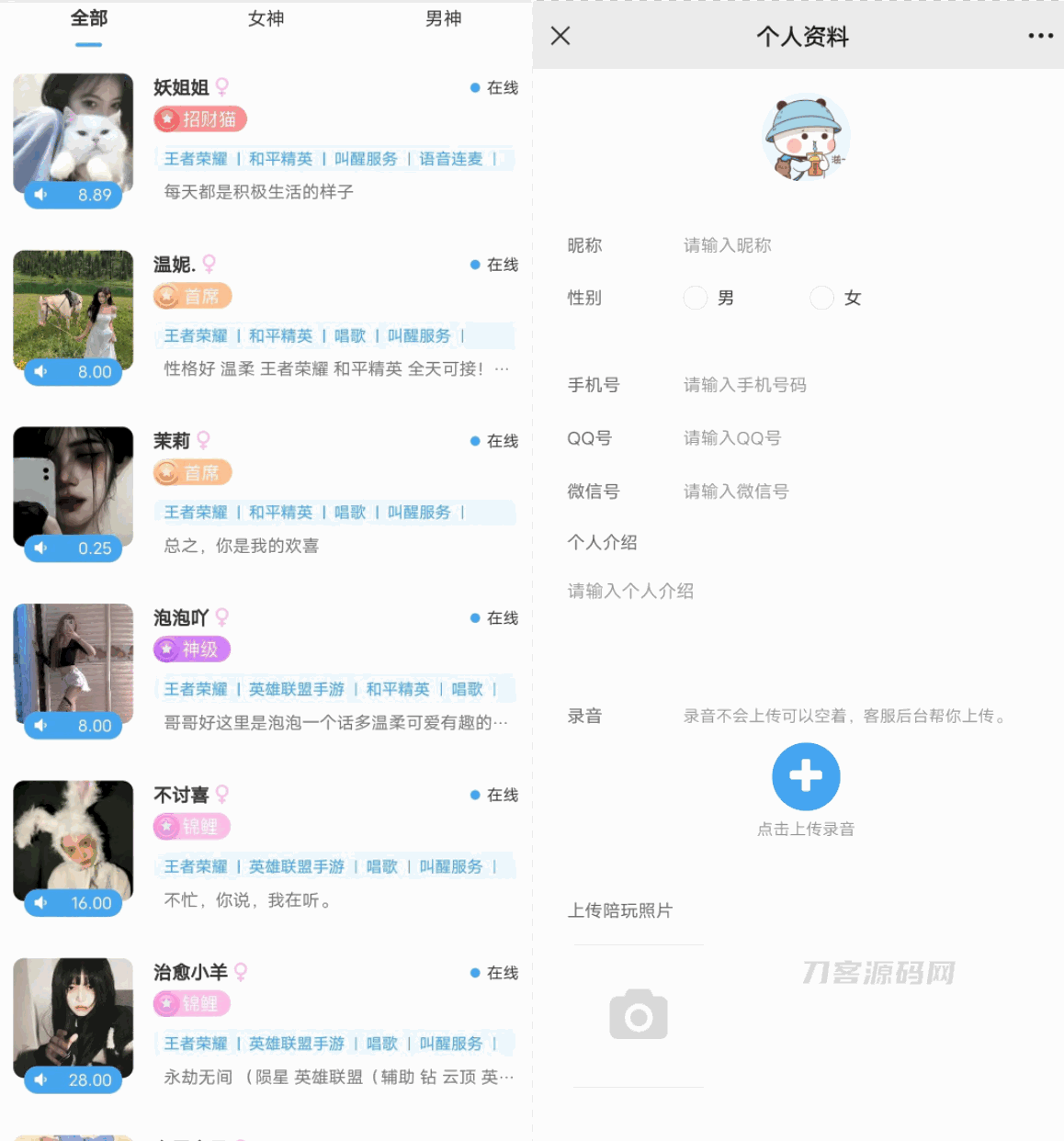Select the 全部 tab

[x=89, y=18]
